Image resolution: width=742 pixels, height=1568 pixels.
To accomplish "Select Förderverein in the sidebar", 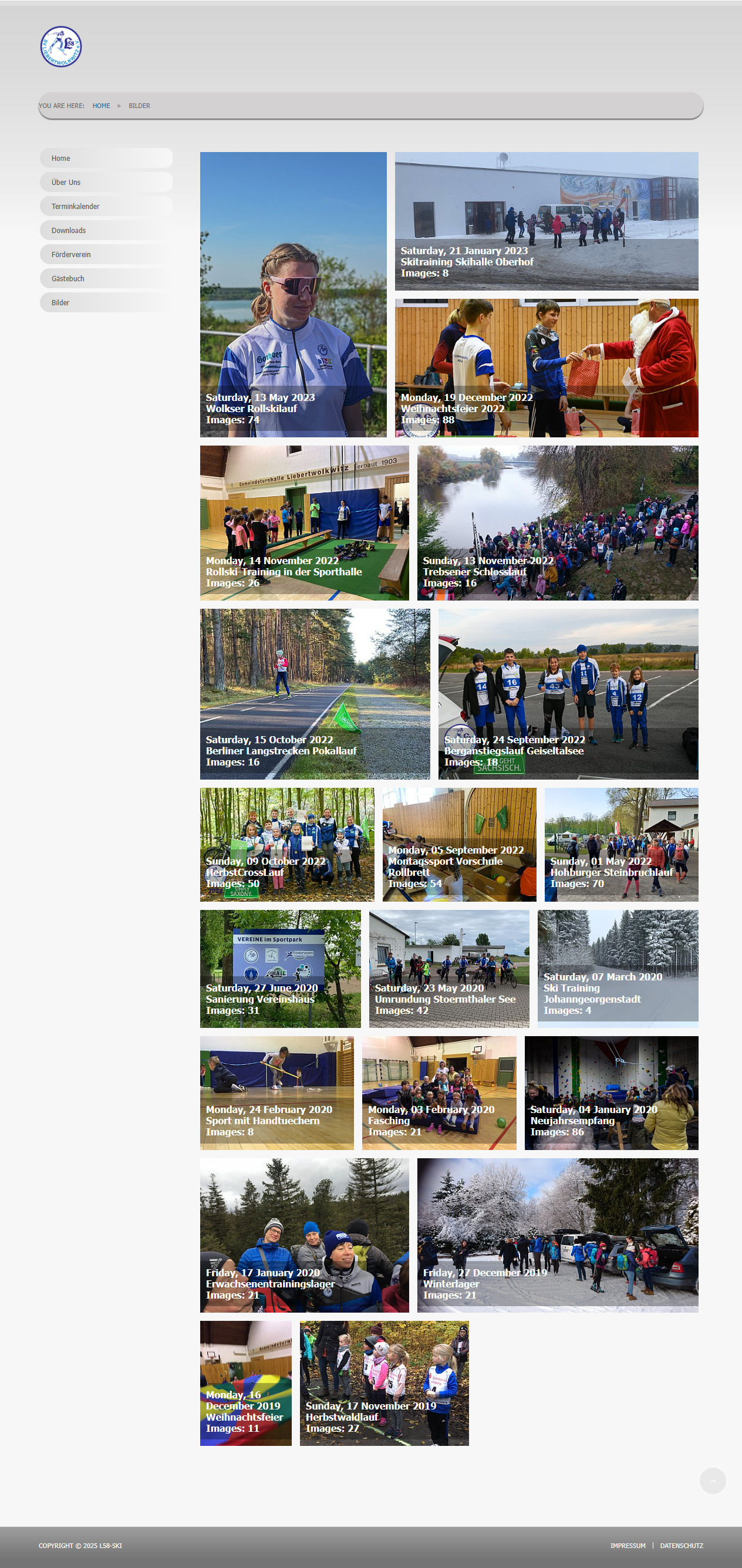I will point(106,254).
